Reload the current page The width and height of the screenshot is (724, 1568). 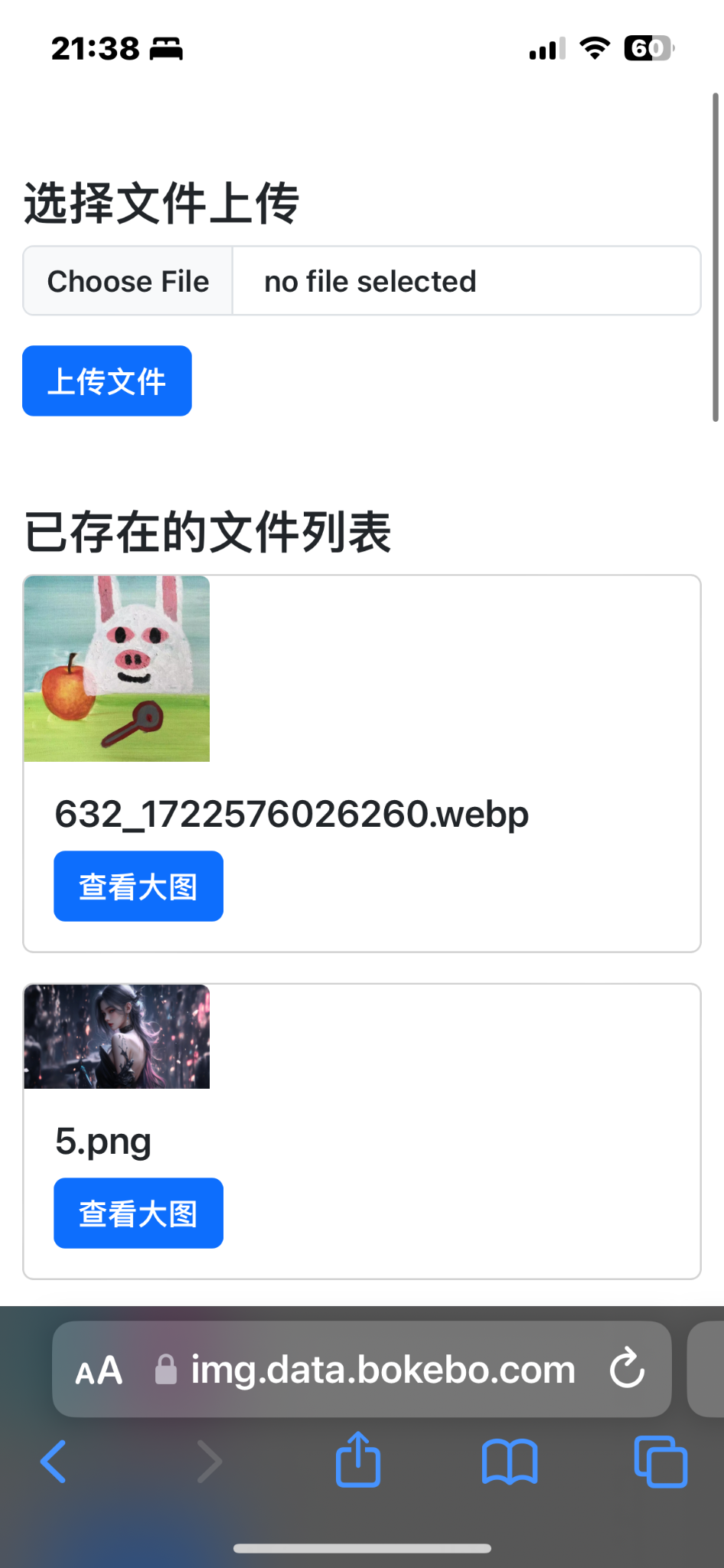tap(627, 1369)
